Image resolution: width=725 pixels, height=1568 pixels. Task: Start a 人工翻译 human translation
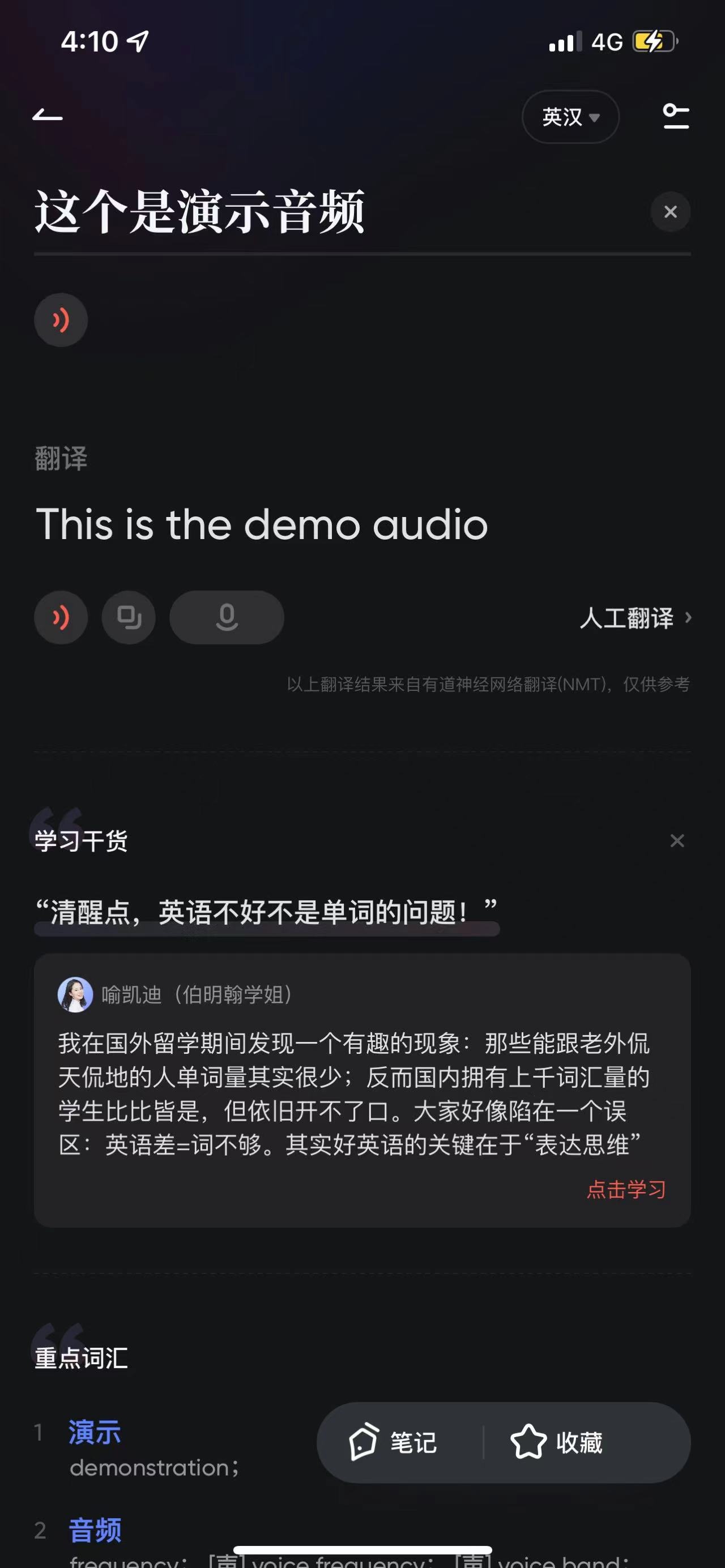click(627, 617)
